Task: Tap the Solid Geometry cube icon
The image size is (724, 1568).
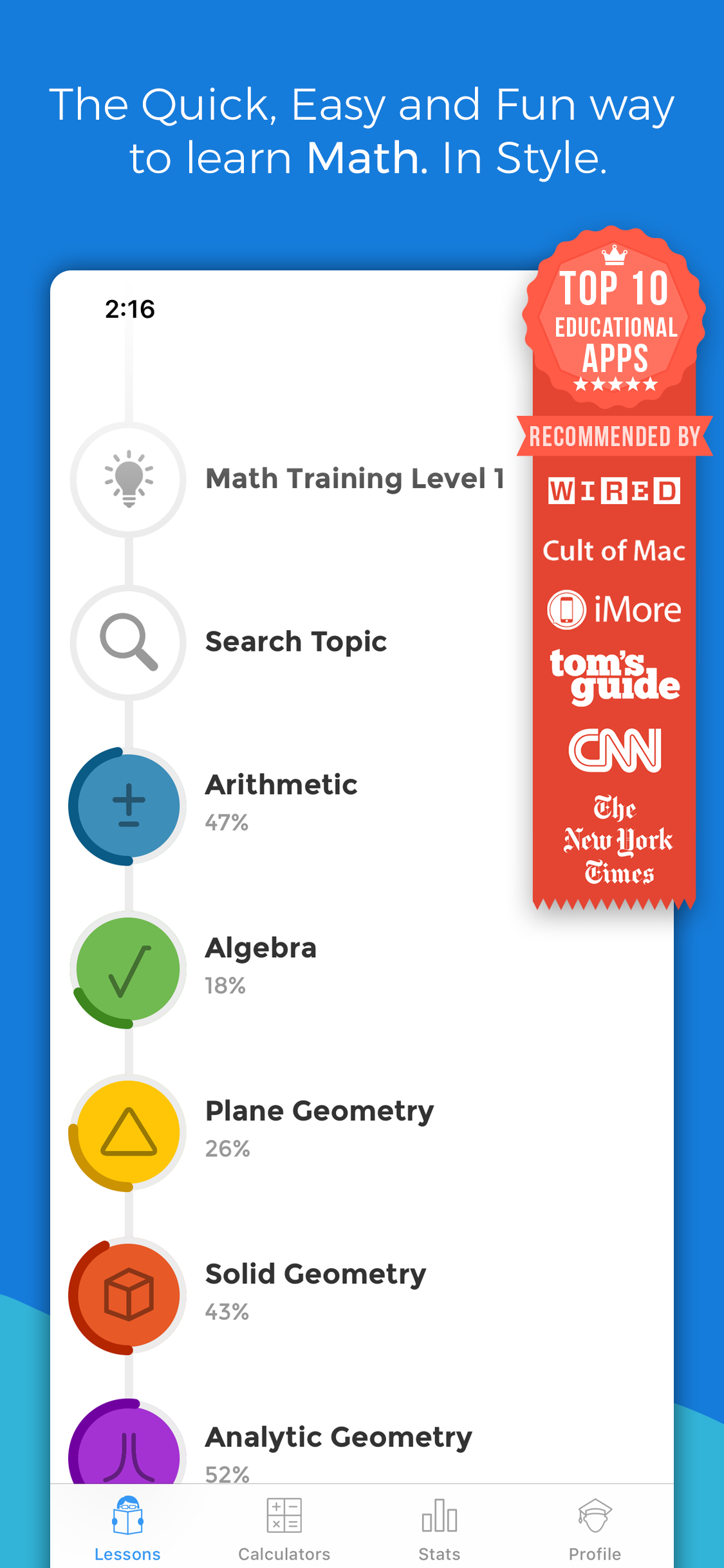Action: click(x=127, y=1296)
